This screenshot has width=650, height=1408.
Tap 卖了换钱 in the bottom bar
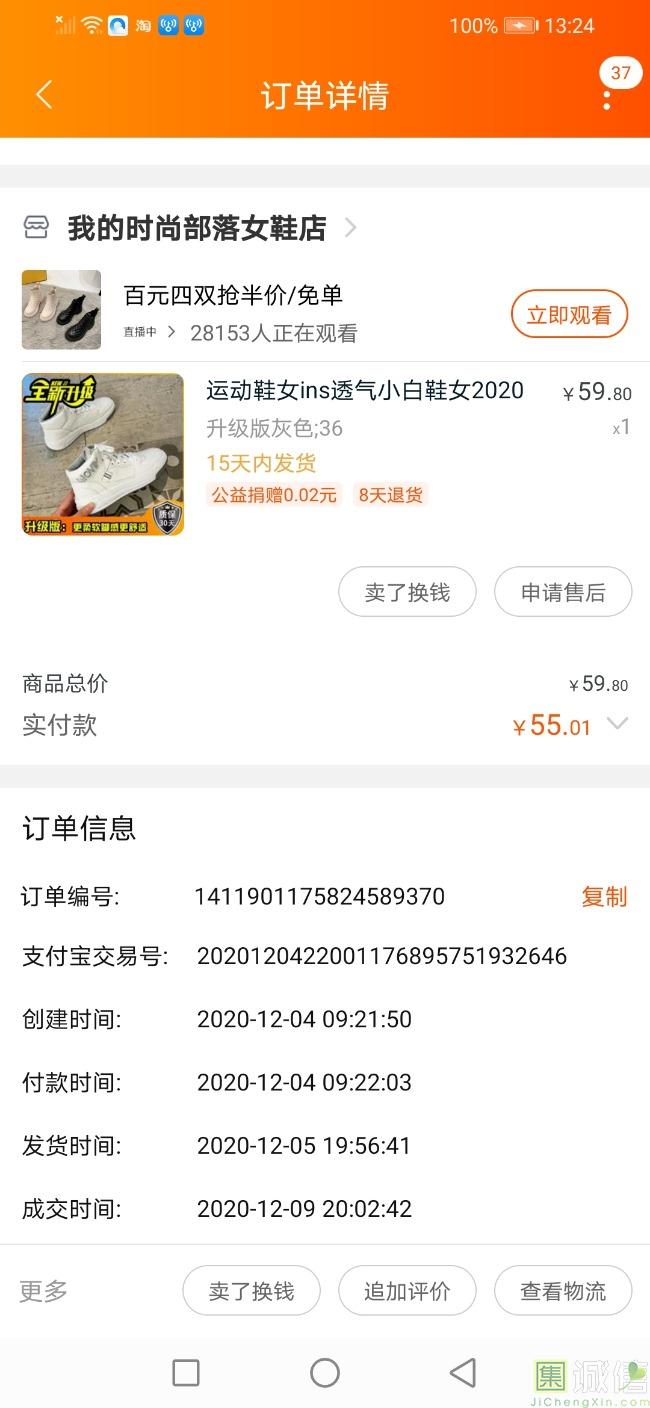click(251, 1291)
